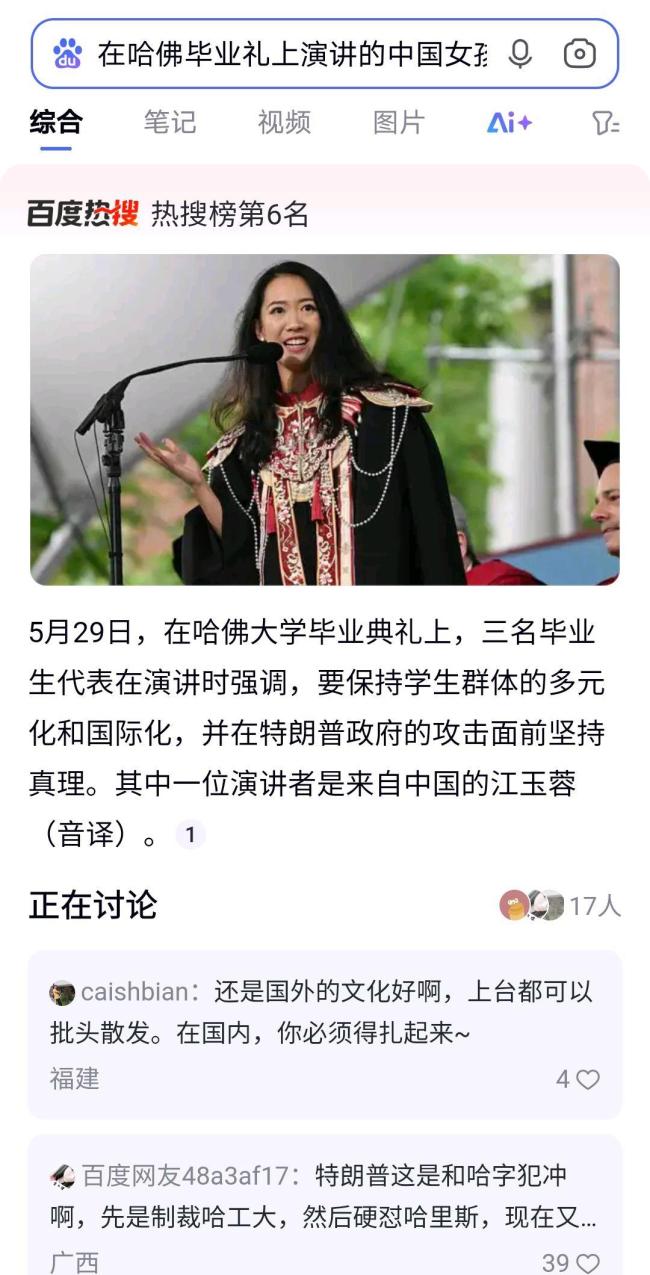This screenshot has height=1275, width=650.
Task: Start voice search with the microphone icon
Action: click(x=520, y=54)
